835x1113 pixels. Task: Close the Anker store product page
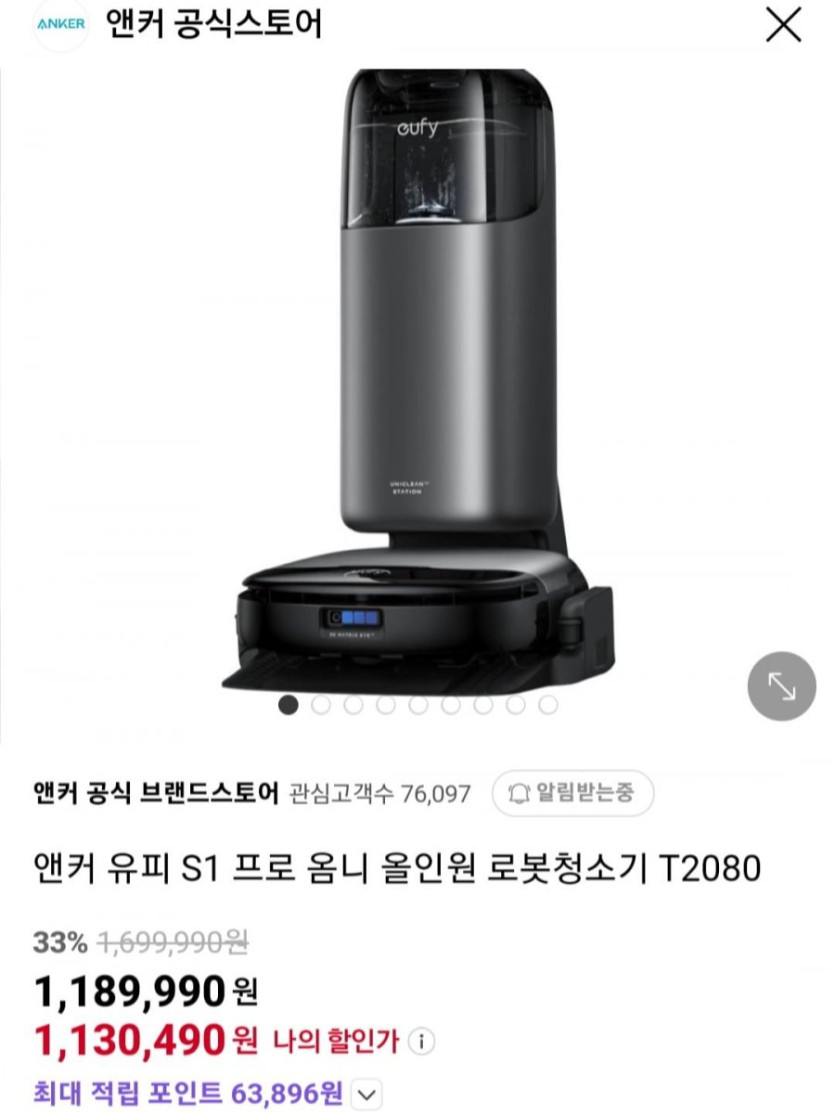pos(783,24)
